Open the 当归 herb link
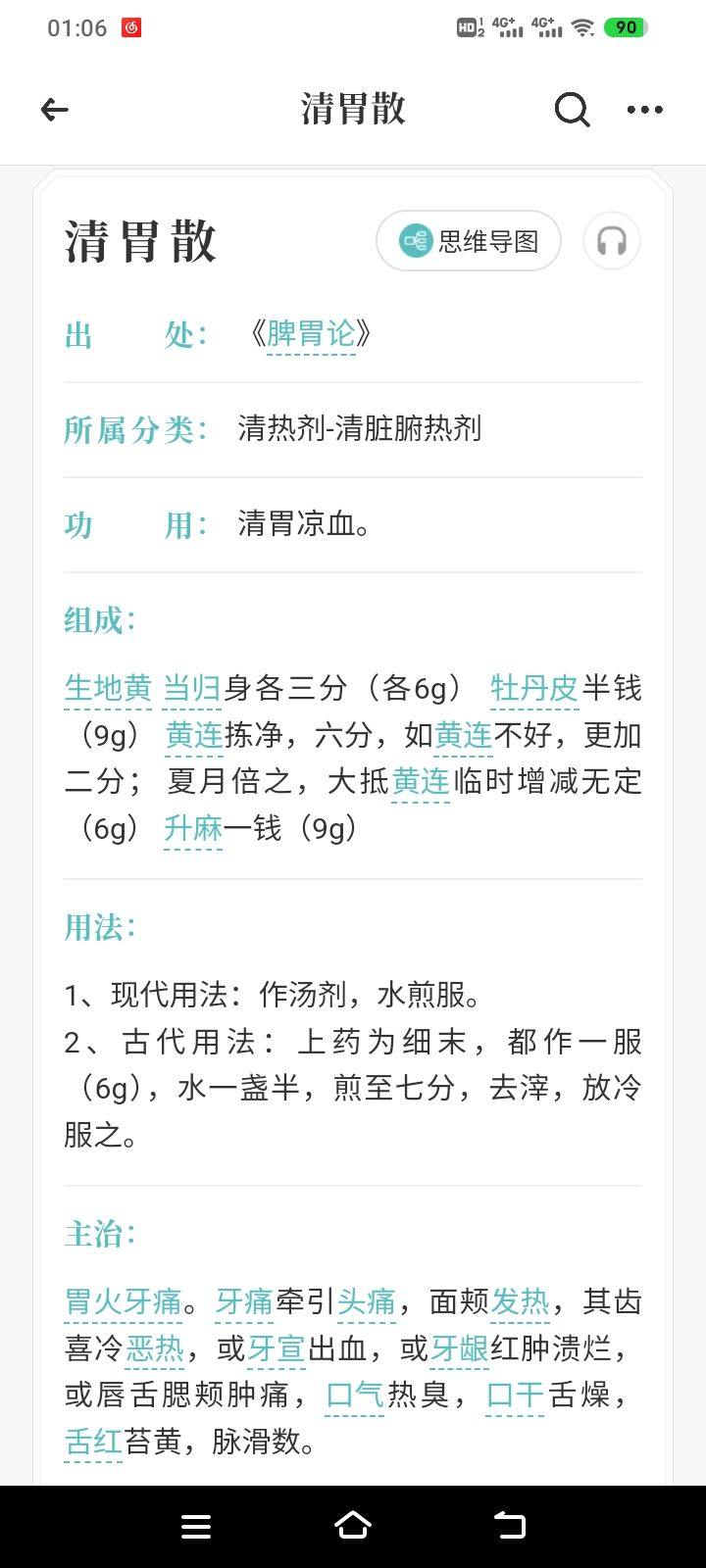Viewport: 706px width, 1568px height. [x=191, y=688]
